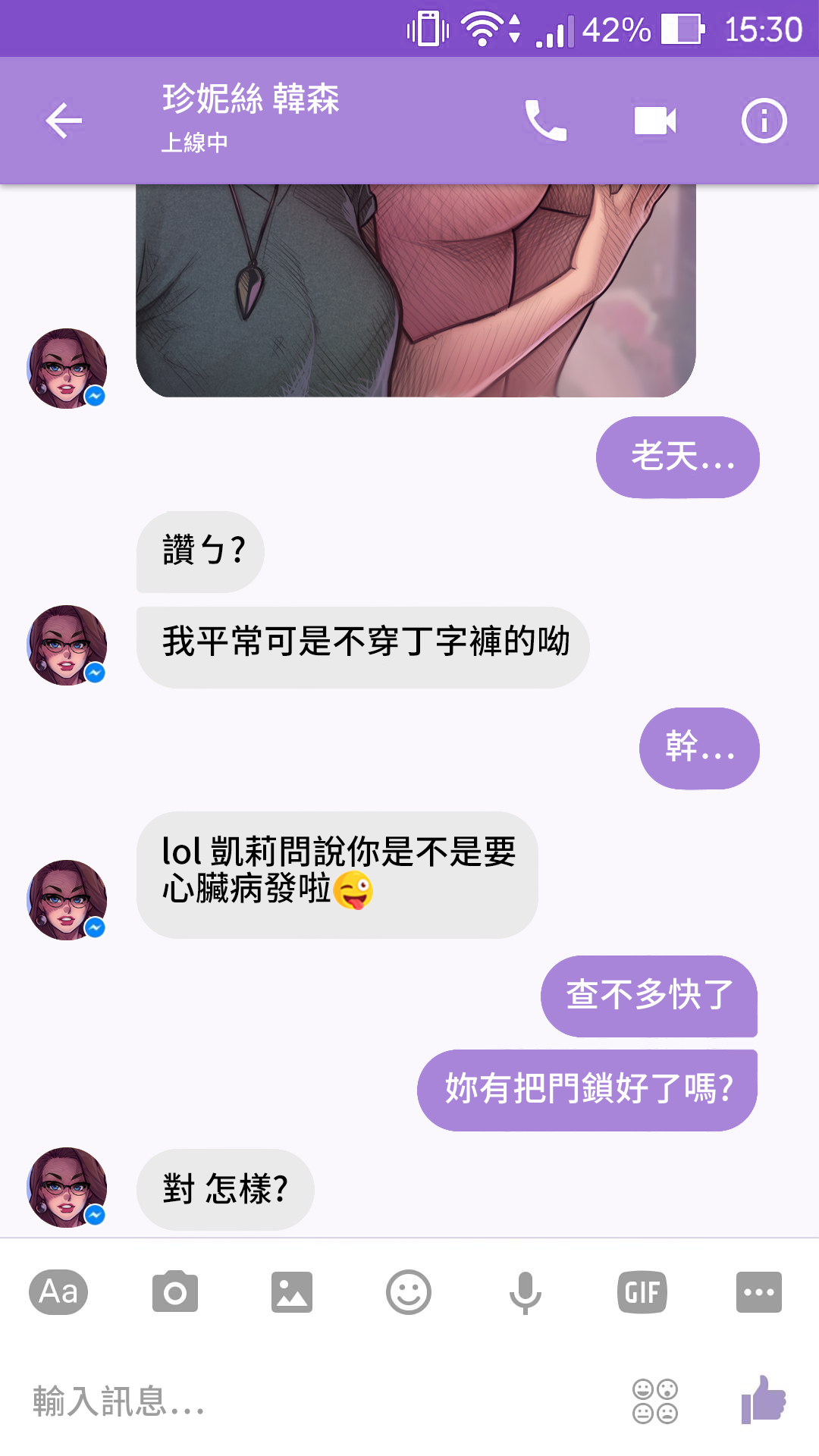Open the GIF picker
This screenshot has width=819, height=1456.
pyautogui.click(x=642, y=1291)
